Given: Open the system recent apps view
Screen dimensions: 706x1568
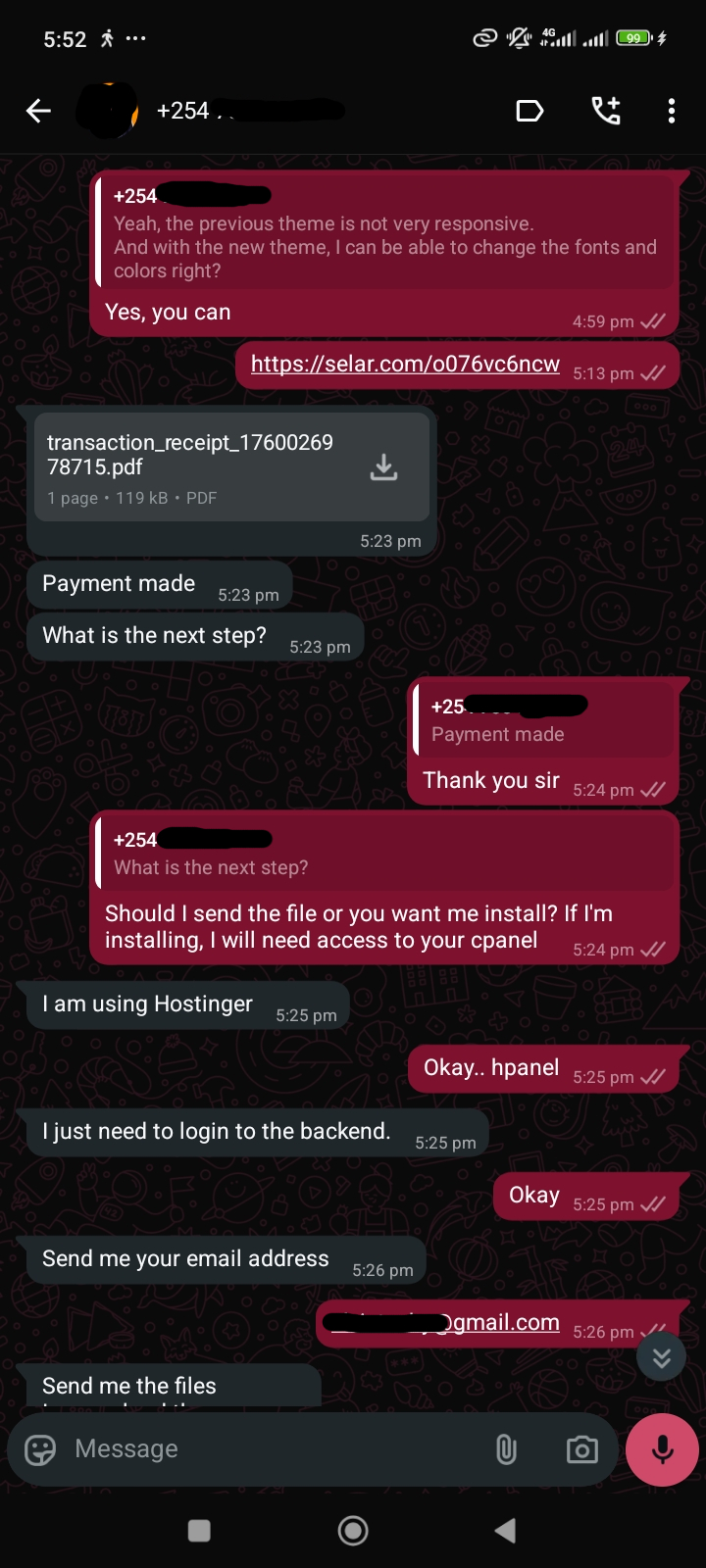Looking at the screenshot, I should (x=199, y=1530).
